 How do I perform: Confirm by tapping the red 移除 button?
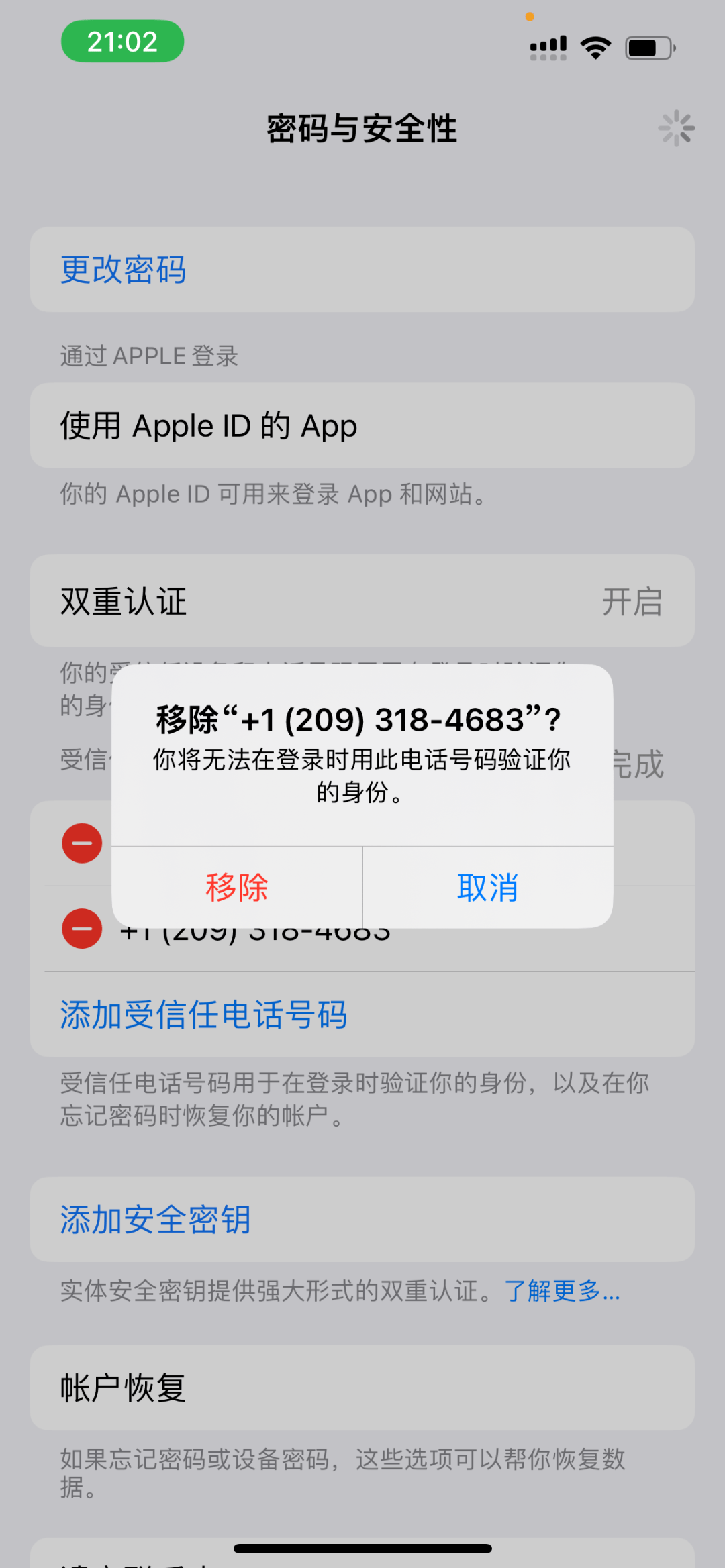tap(237, 887)
